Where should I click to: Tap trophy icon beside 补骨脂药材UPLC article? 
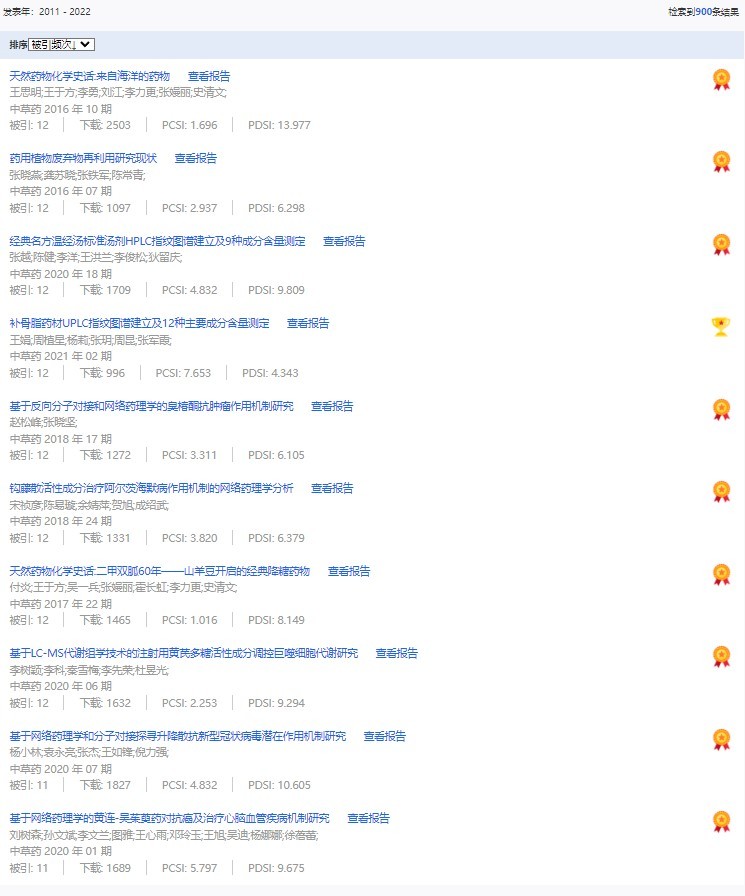click(x=720, y=326)
